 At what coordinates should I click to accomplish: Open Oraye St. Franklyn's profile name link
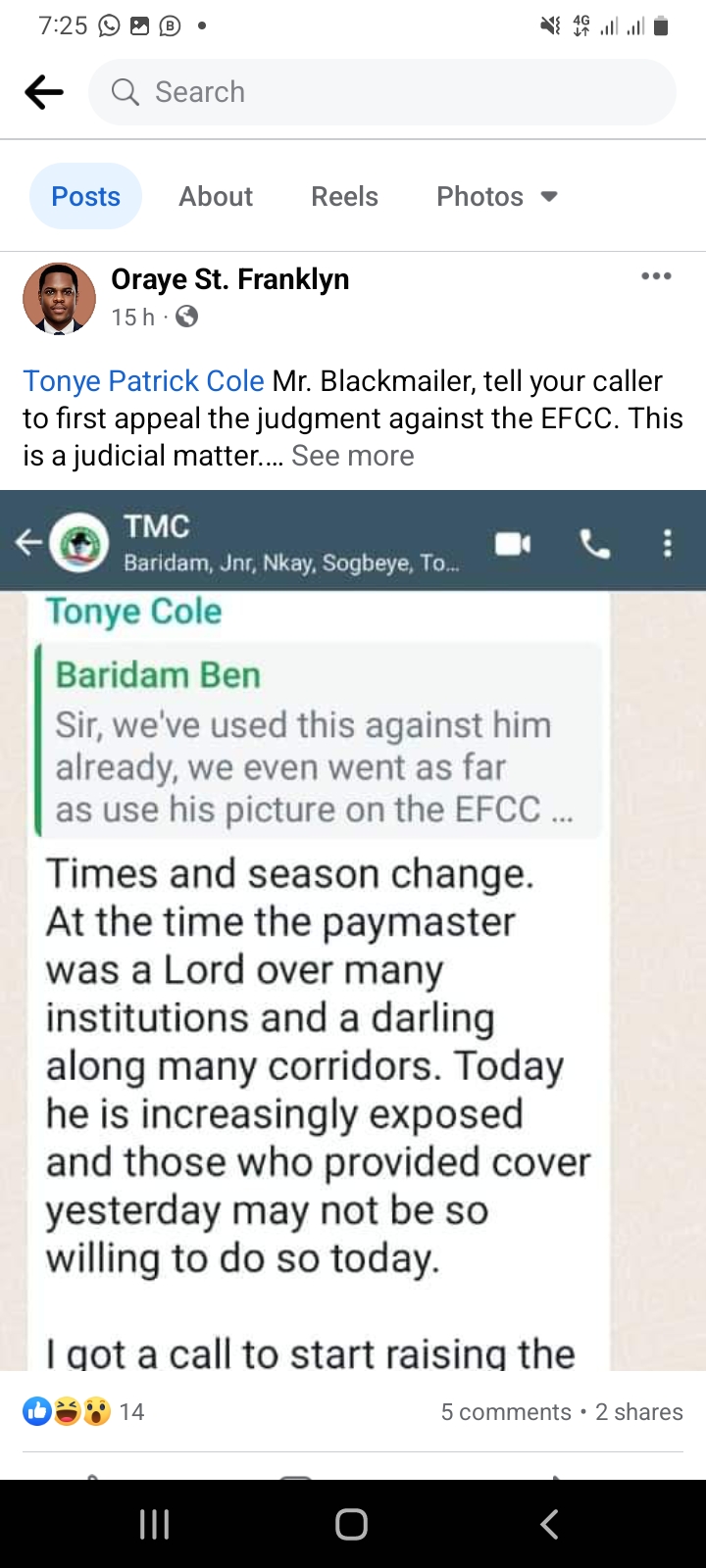coord(230,279)
